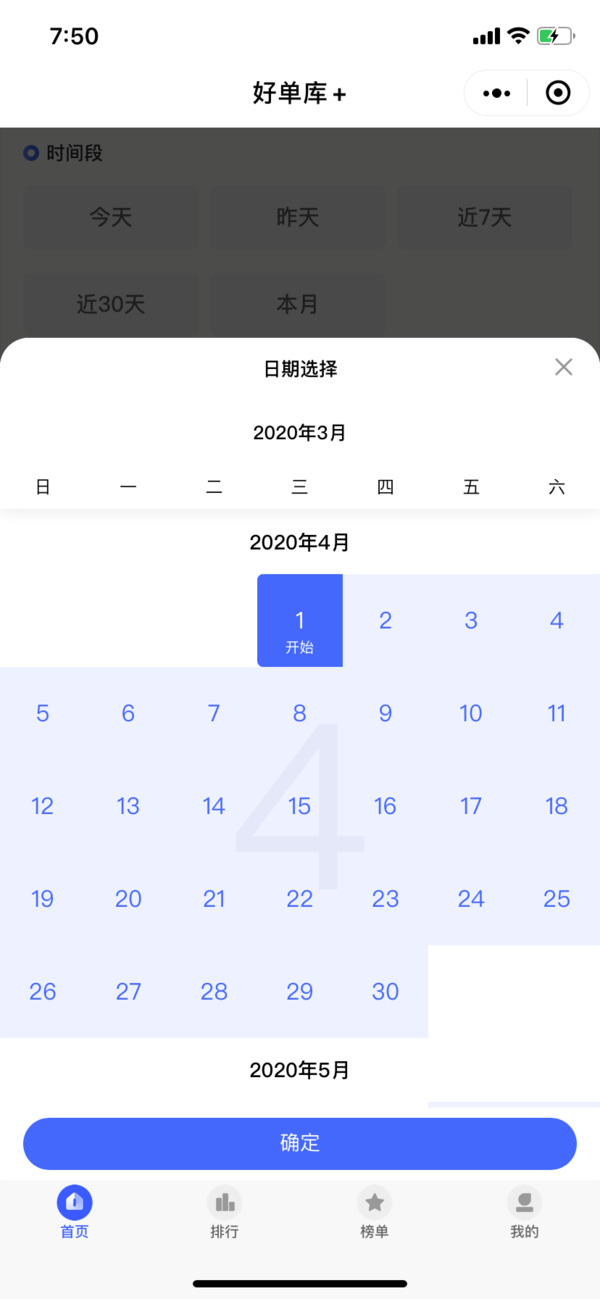Select April 8 in the calendar

(x=300, y=713)
